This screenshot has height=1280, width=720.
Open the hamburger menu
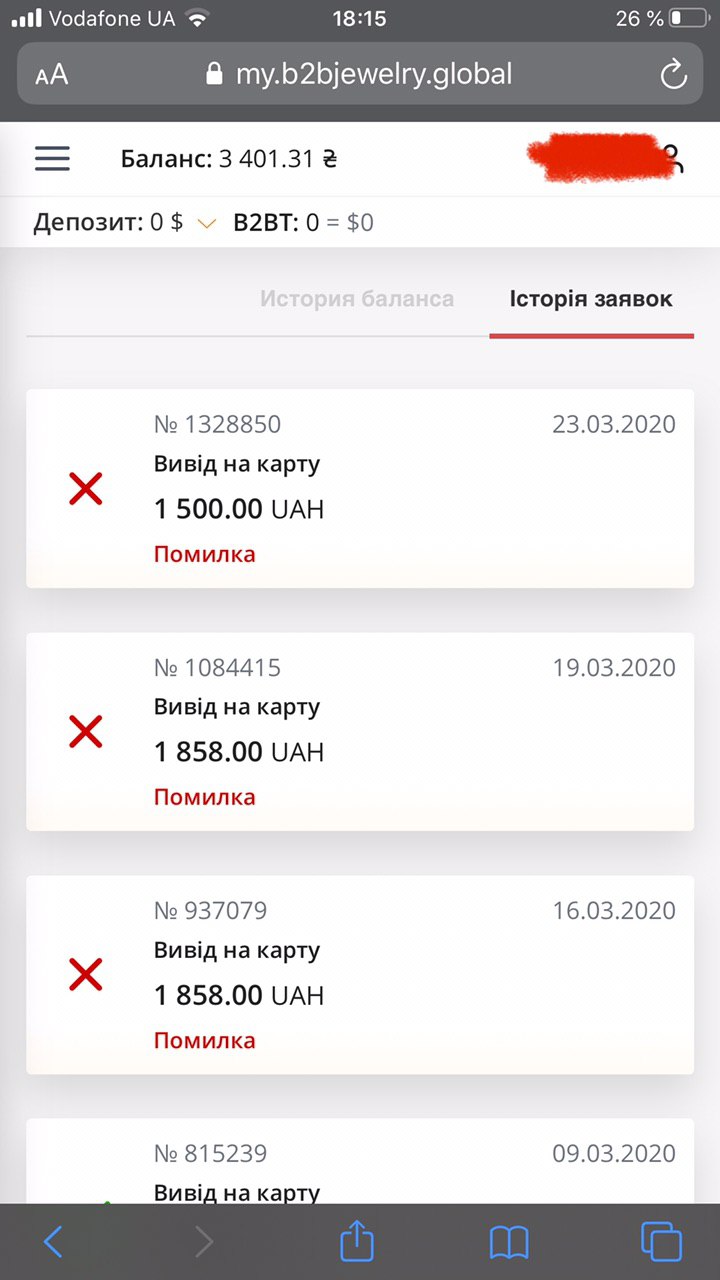coord(52,159)
